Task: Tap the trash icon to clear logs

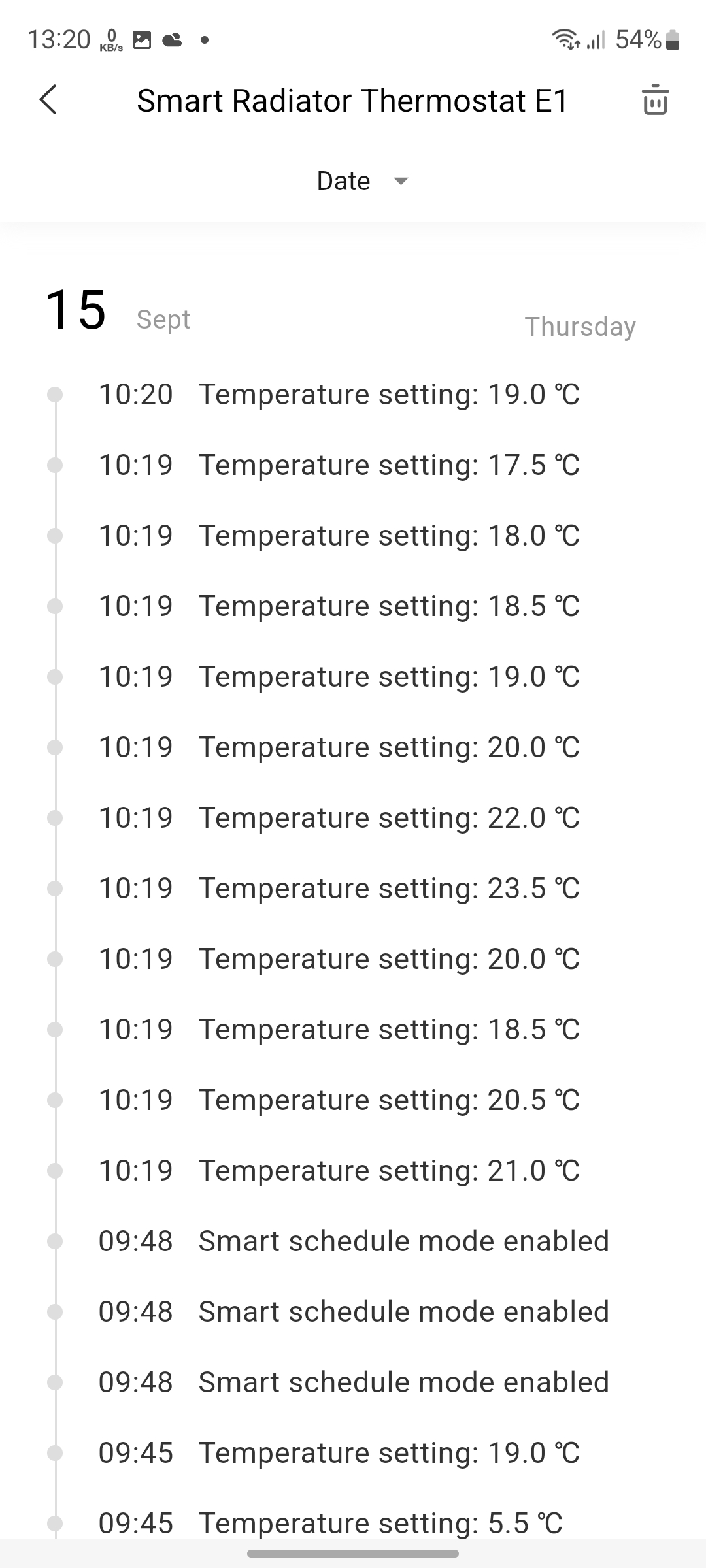Action: (x=655, y=100)
